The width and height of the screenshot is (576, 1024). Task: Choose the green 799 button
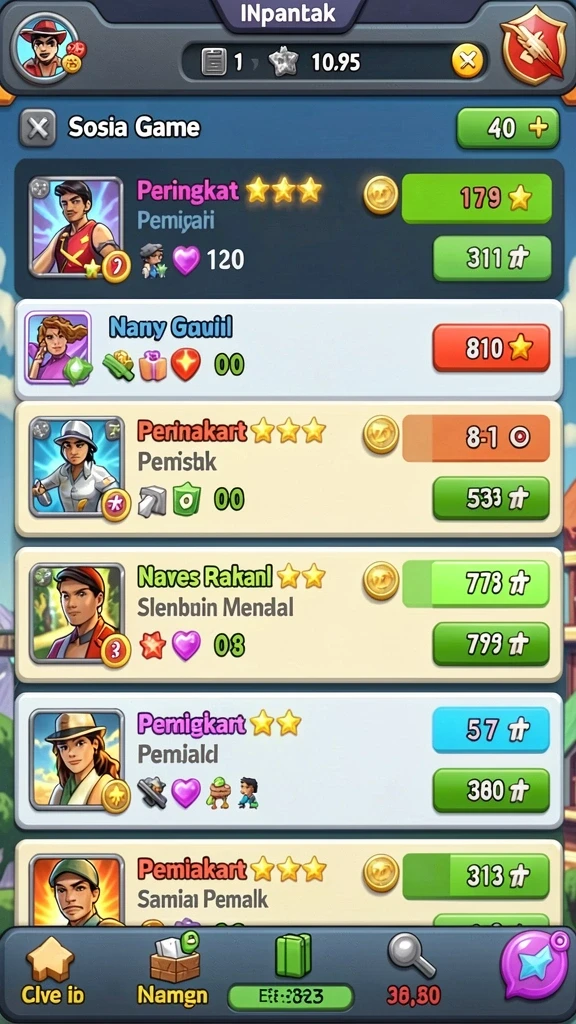coord(491,645)
